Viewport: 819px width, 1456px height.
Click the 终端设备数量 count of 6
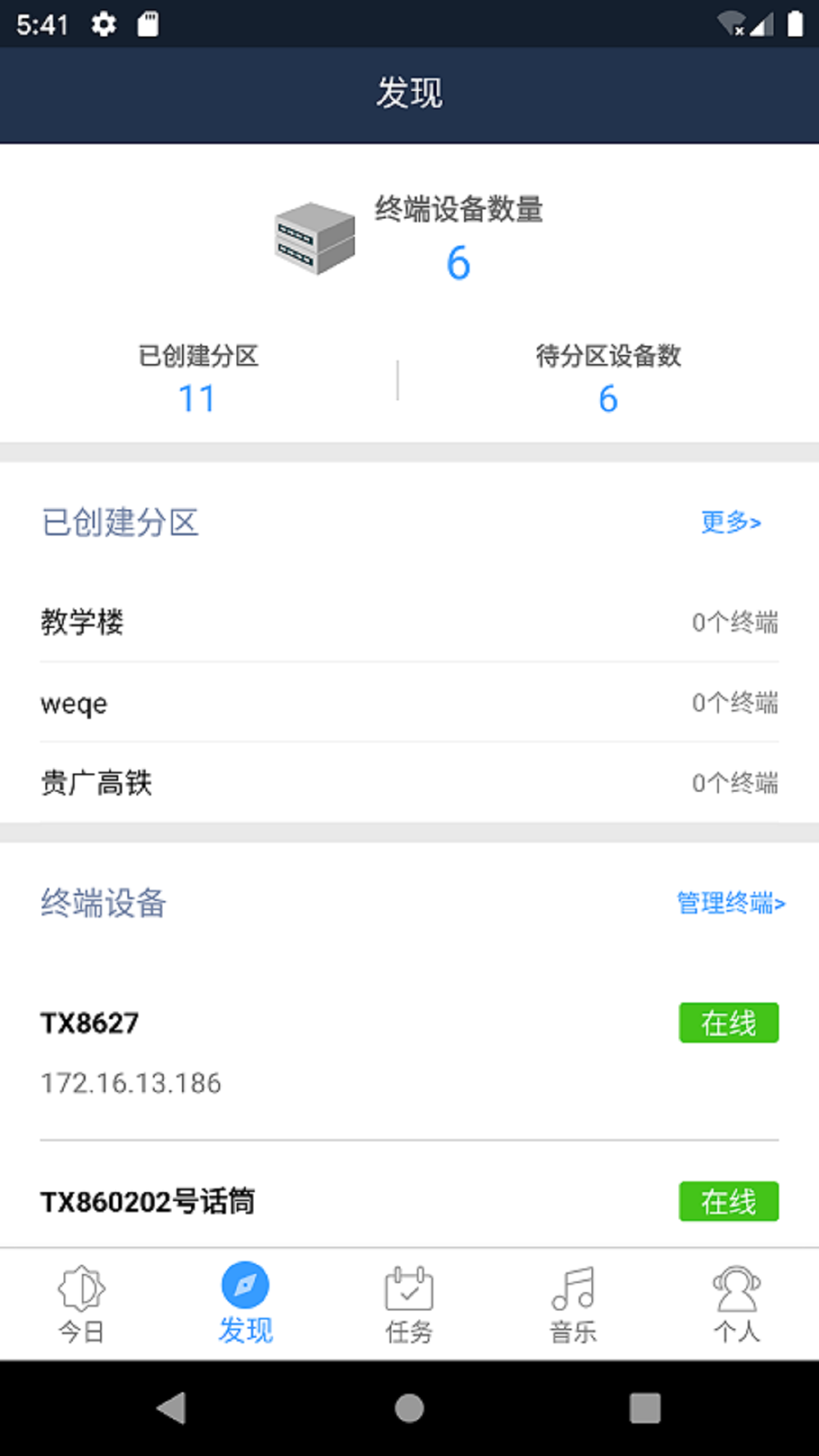pos(459,263)
